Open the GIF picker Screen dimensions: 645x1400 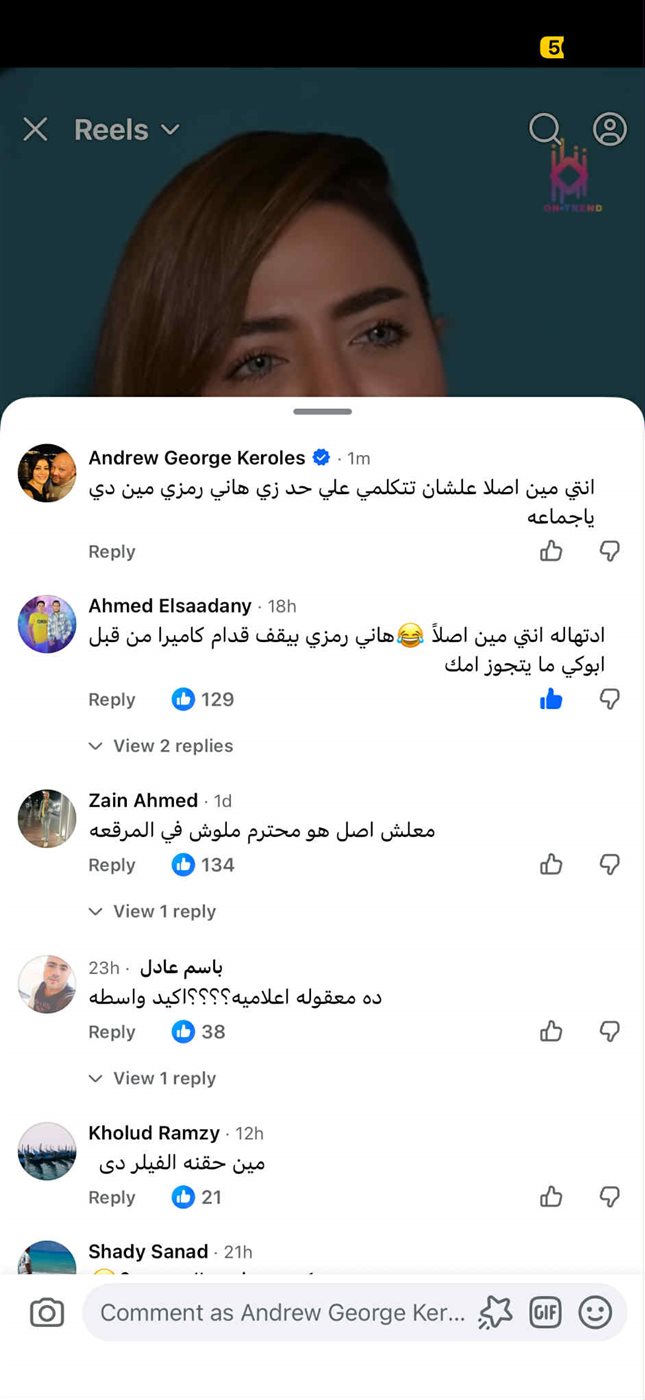point(545,1313)
